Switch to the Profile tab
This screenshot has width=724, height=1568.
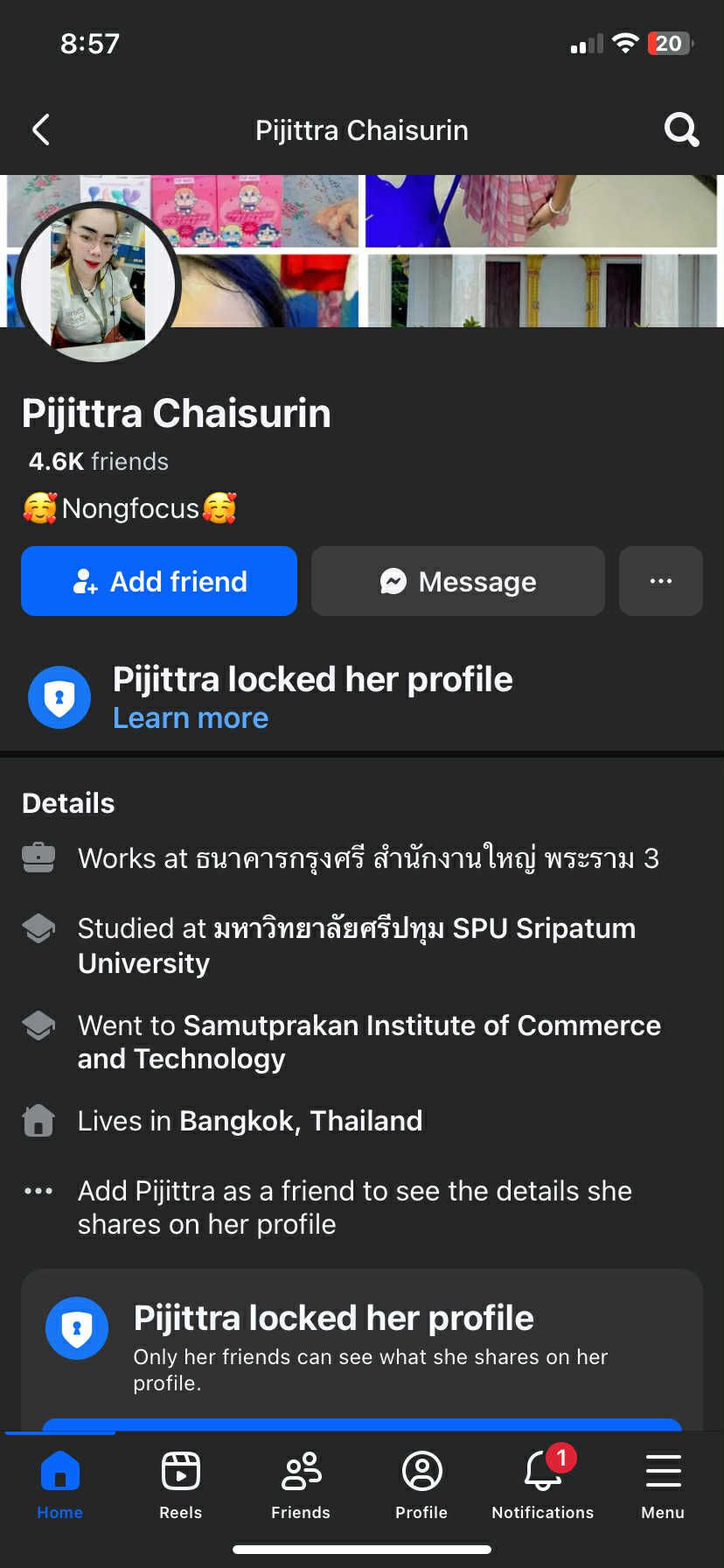coord(421,1484)
